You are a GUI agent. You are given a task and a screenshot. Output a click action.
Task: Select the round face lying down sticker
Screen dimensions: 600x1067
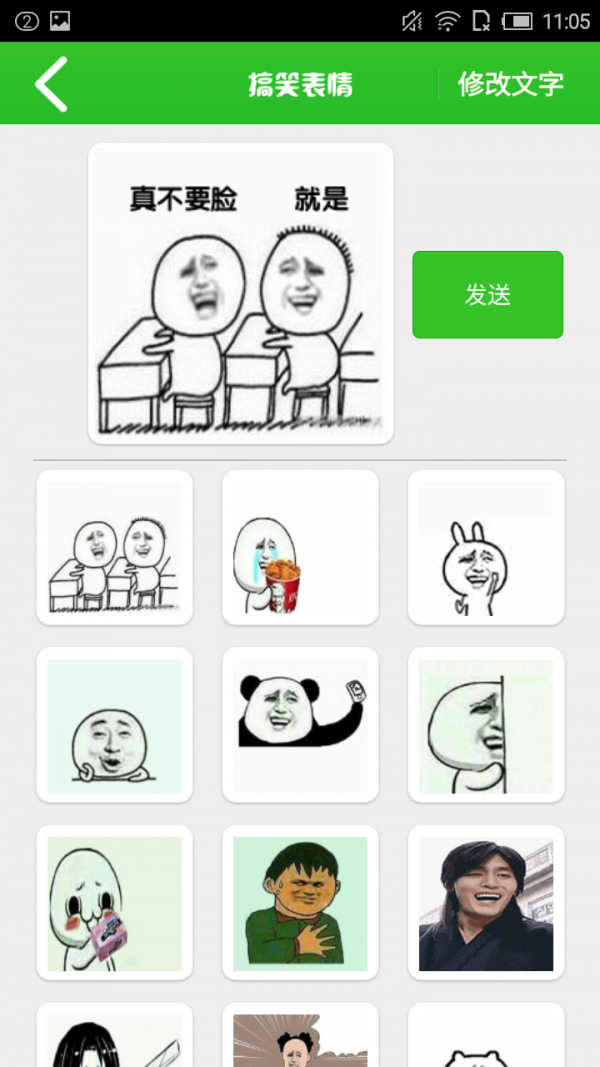114,725
